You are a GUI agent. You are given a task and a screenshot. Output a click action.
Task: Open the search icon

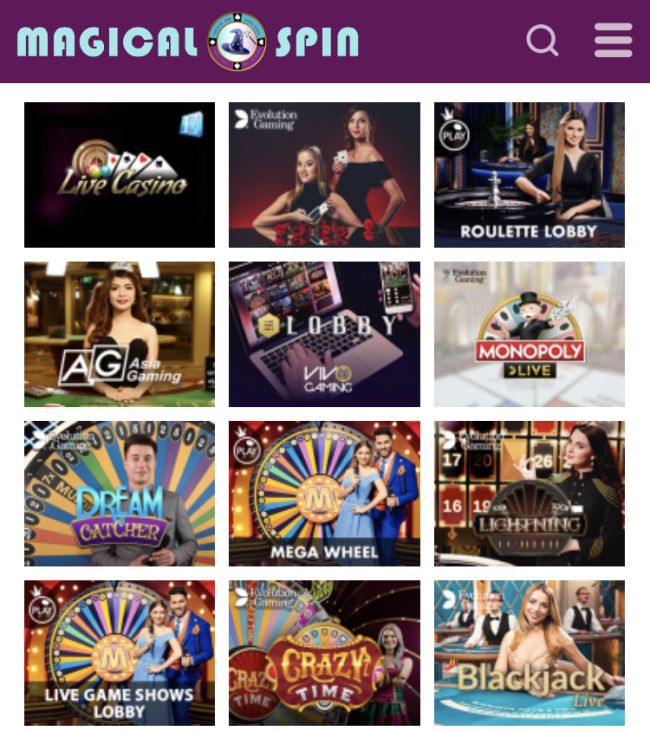point(542,41)
